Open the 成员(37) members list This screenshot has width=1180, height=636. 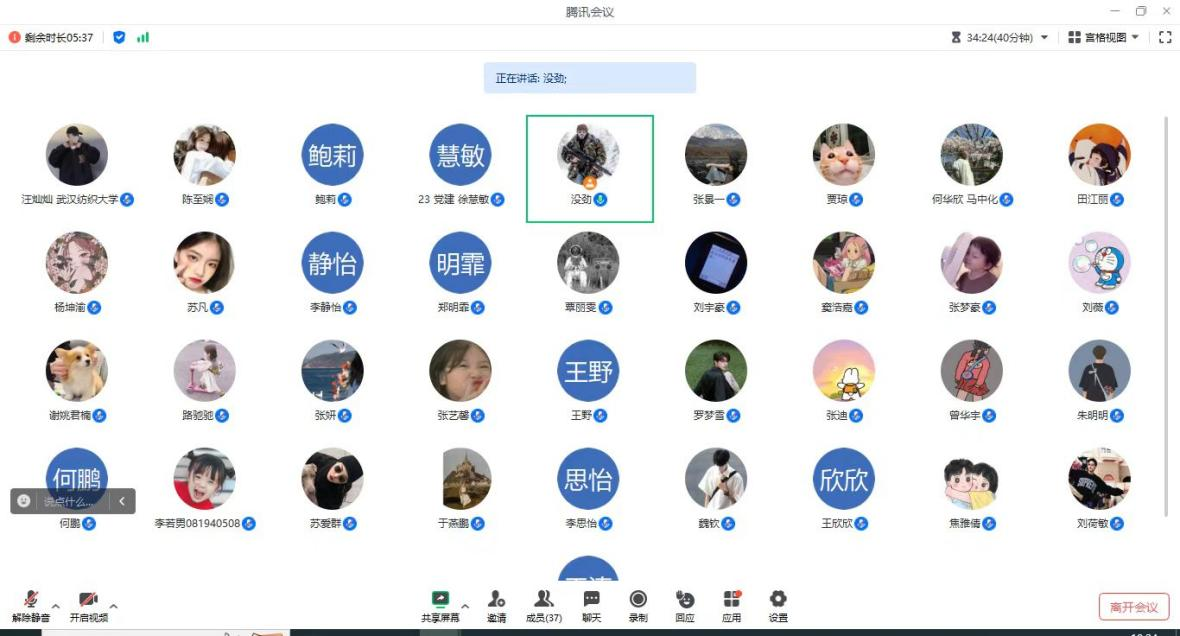tap(544, 605)
